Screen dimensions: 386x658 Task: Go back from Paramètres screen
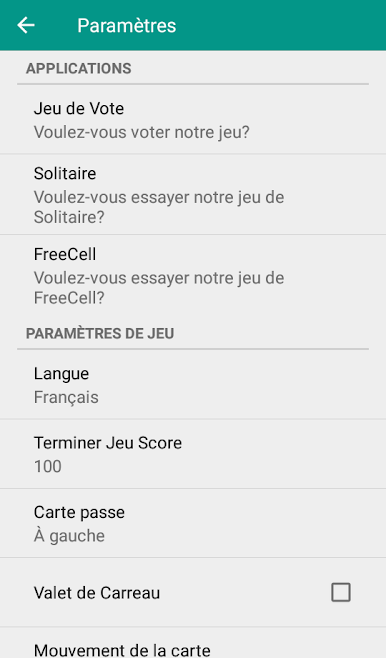pos(26,25)
